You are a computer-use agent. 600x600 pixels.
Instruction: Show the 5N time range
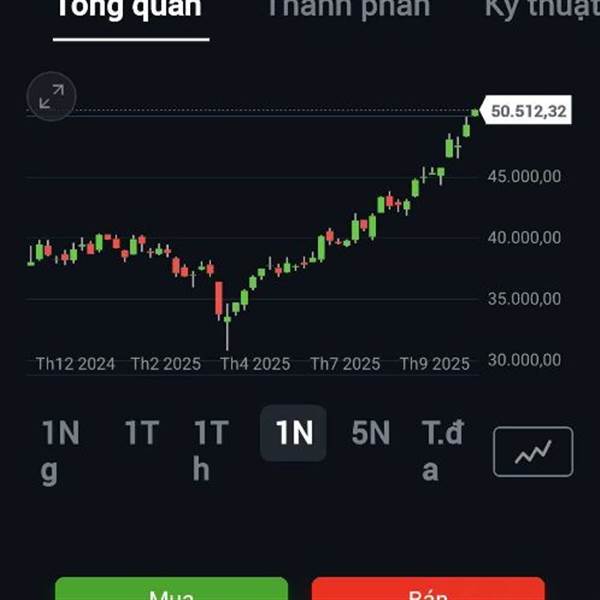[370, 434]
